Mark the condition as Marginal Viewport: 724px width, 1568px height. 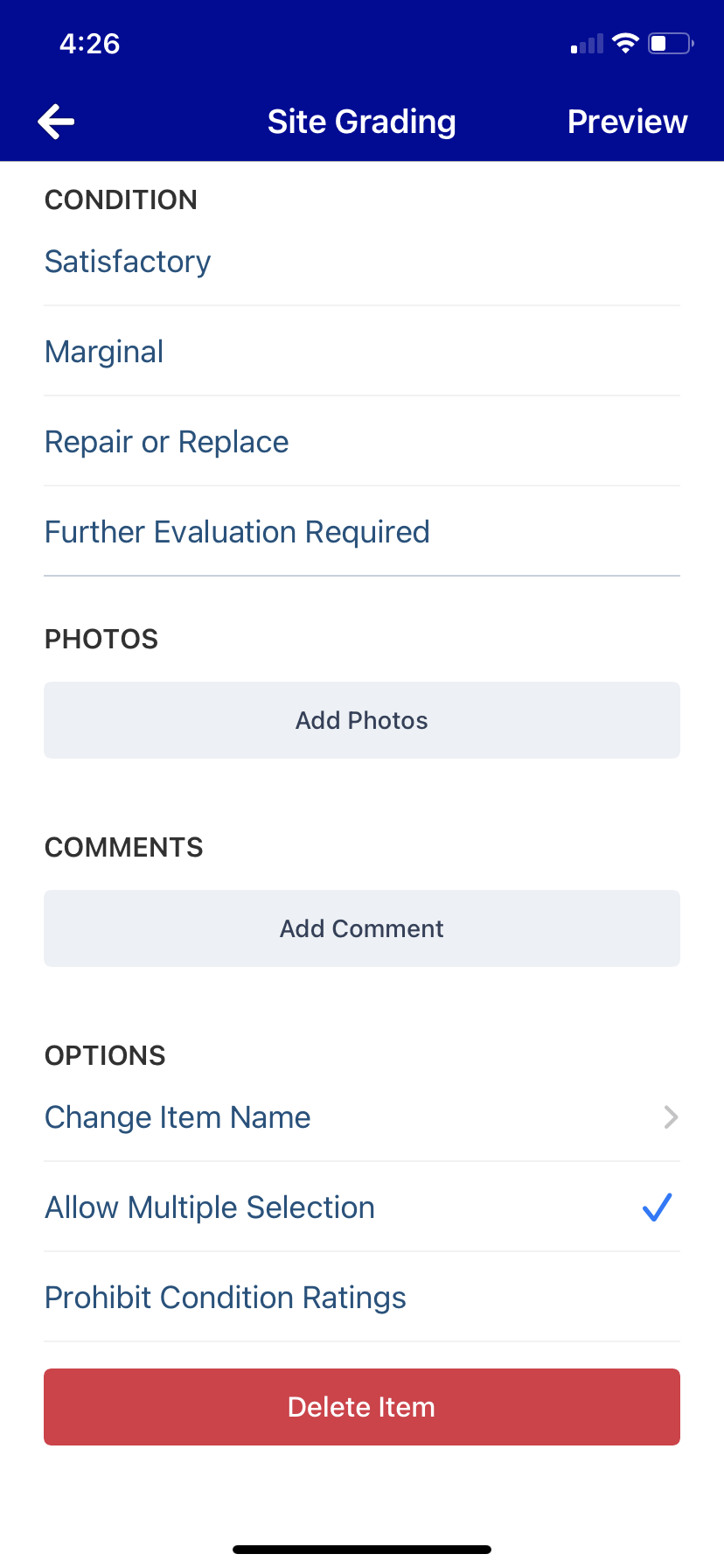104,352
